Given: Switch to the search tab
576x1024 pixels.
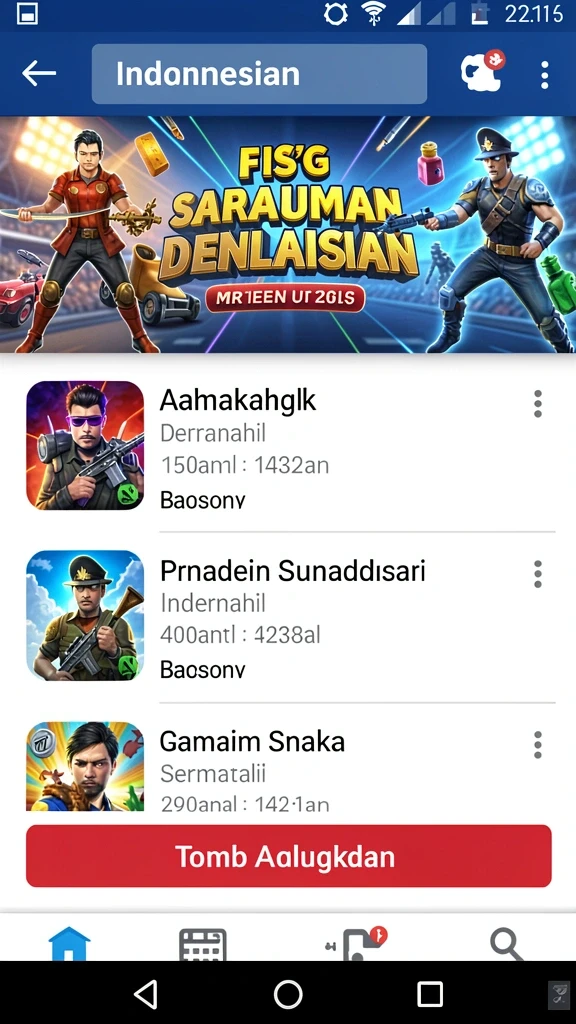Looking at the screenshot, I should pyautogui.click(x=507, y=944).
